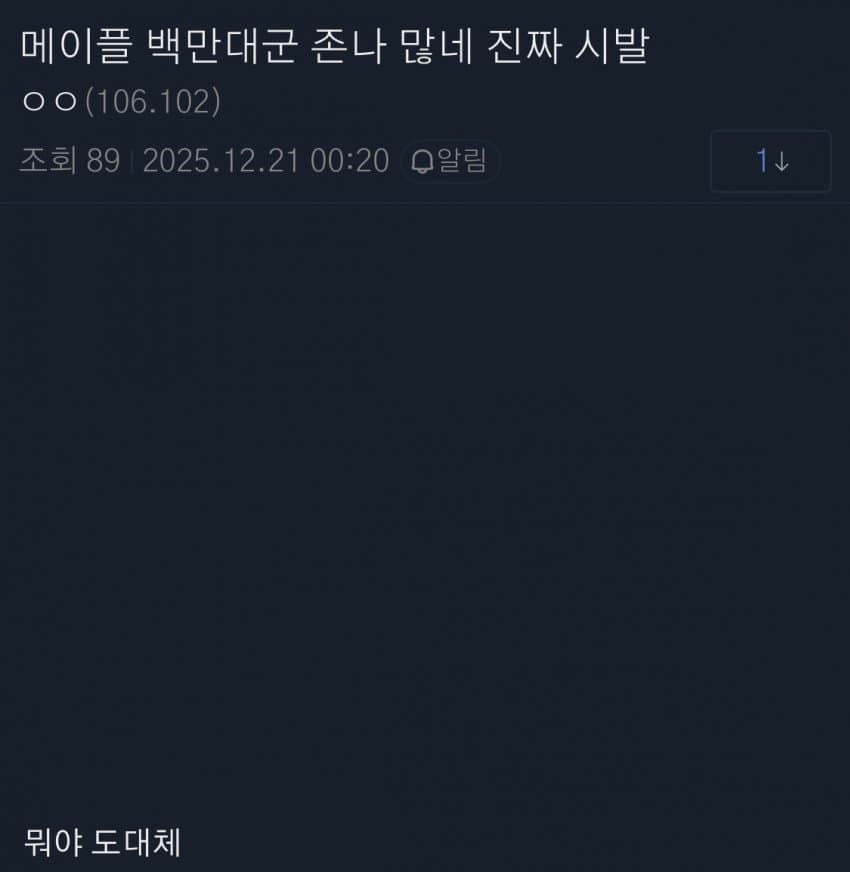
Task: Open the author ㅇㅇ(106.102) profile
Action: pos(120,102)
